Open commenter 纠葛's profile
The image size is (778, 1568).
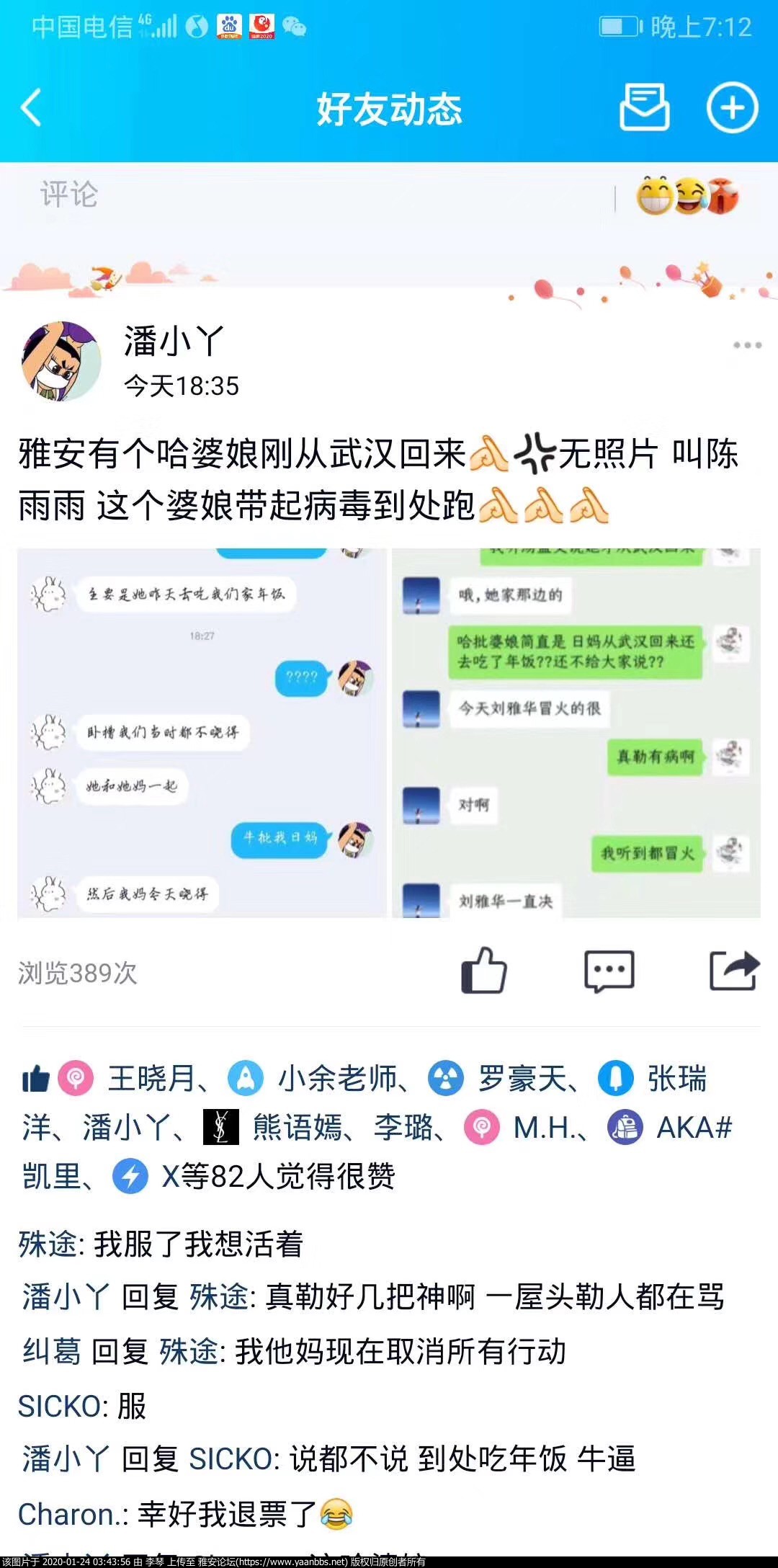[x=51, y=1352]
